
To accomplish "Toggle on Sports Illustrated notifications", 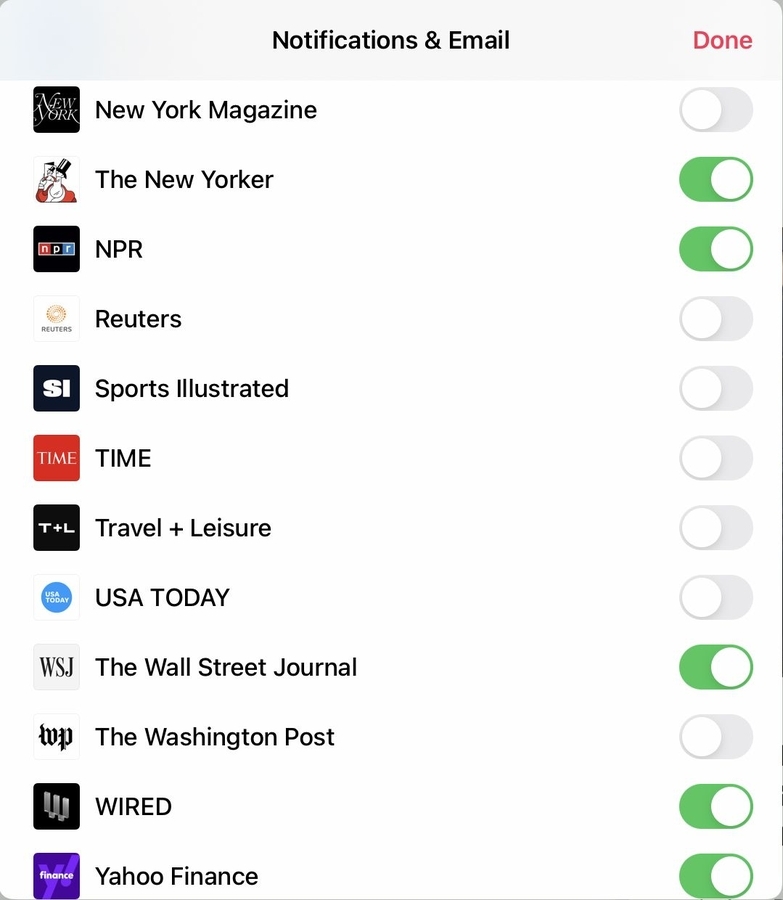I will point(716,388).
